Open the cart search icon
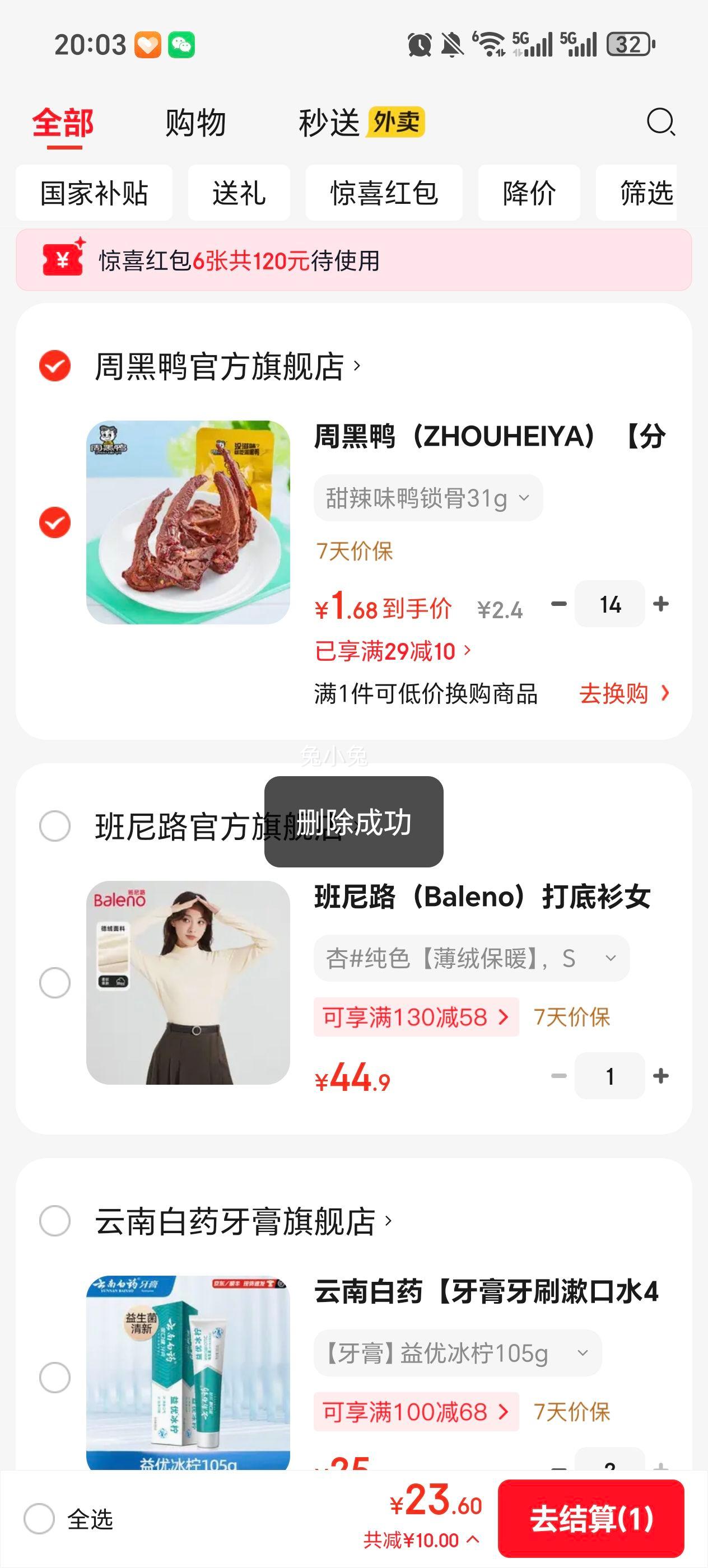Viewport: 708px width, 1568px height. (x=660, y=122)
